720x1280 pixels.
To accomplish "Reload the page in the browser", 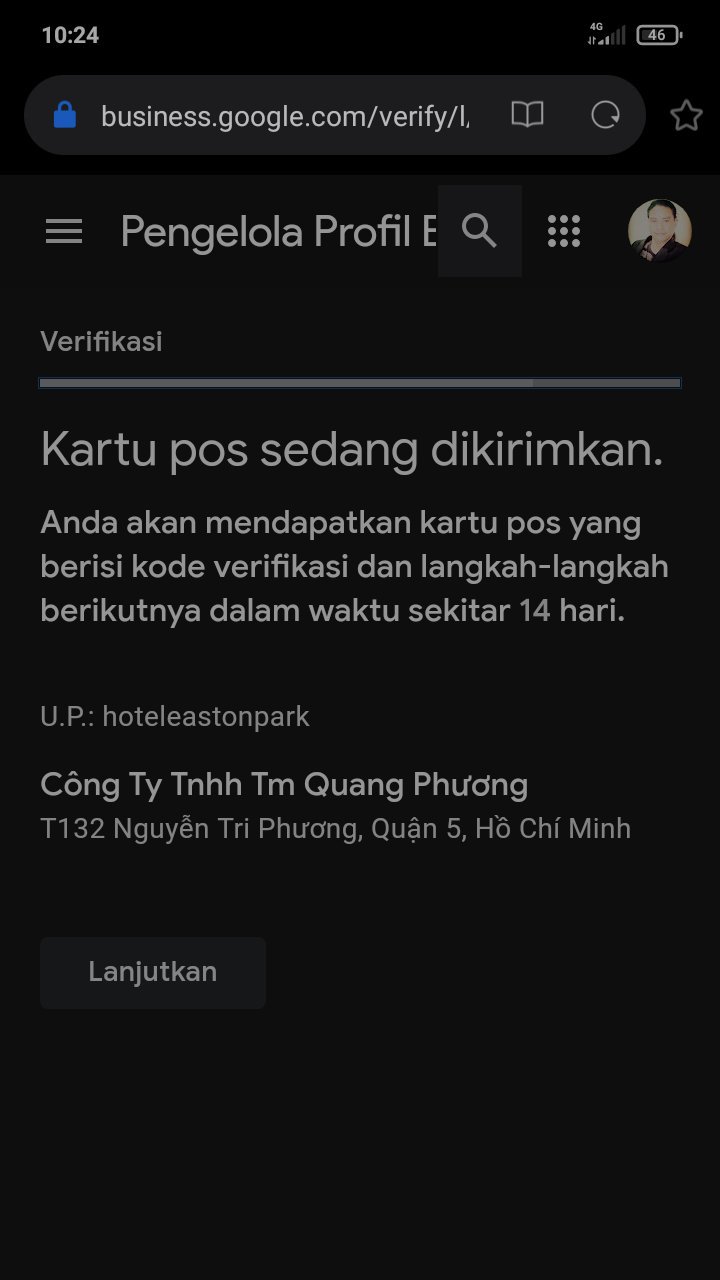I will point(605,116).
